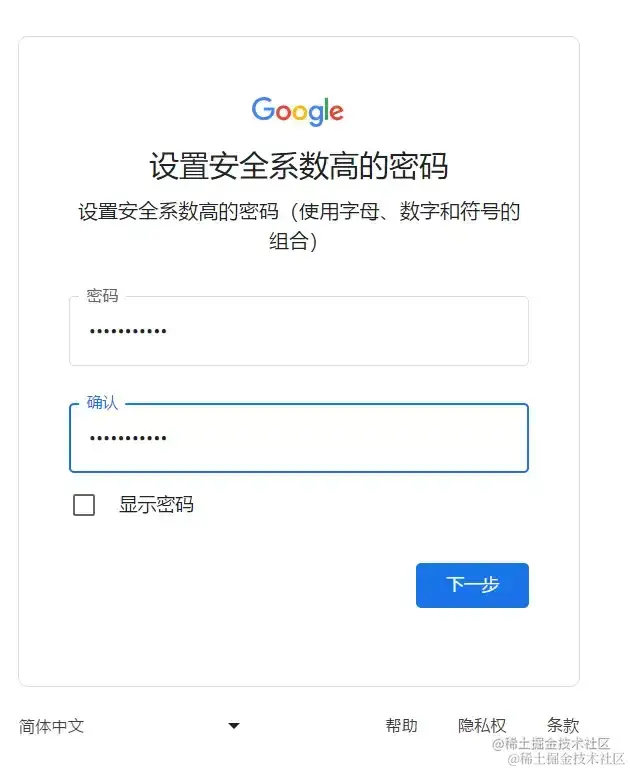Viewport: 630px width, 771px height.
Task: Open the 简体中文 language dropdown
Action: pos(130,726)
